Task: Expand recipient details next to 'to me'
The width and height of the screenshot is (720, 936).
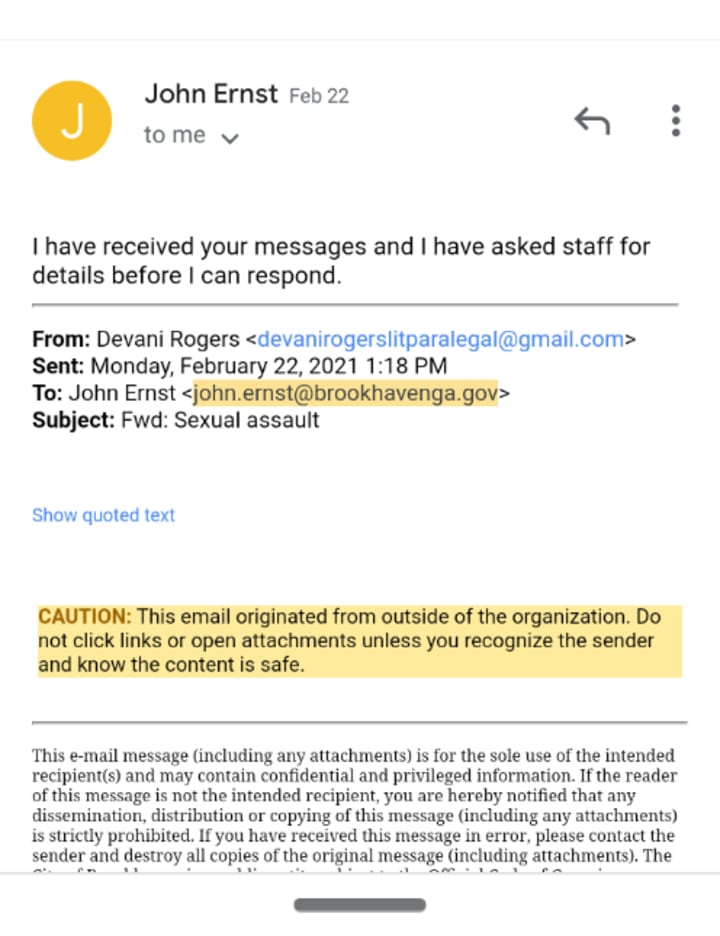Action: click(x=229, y=138)
